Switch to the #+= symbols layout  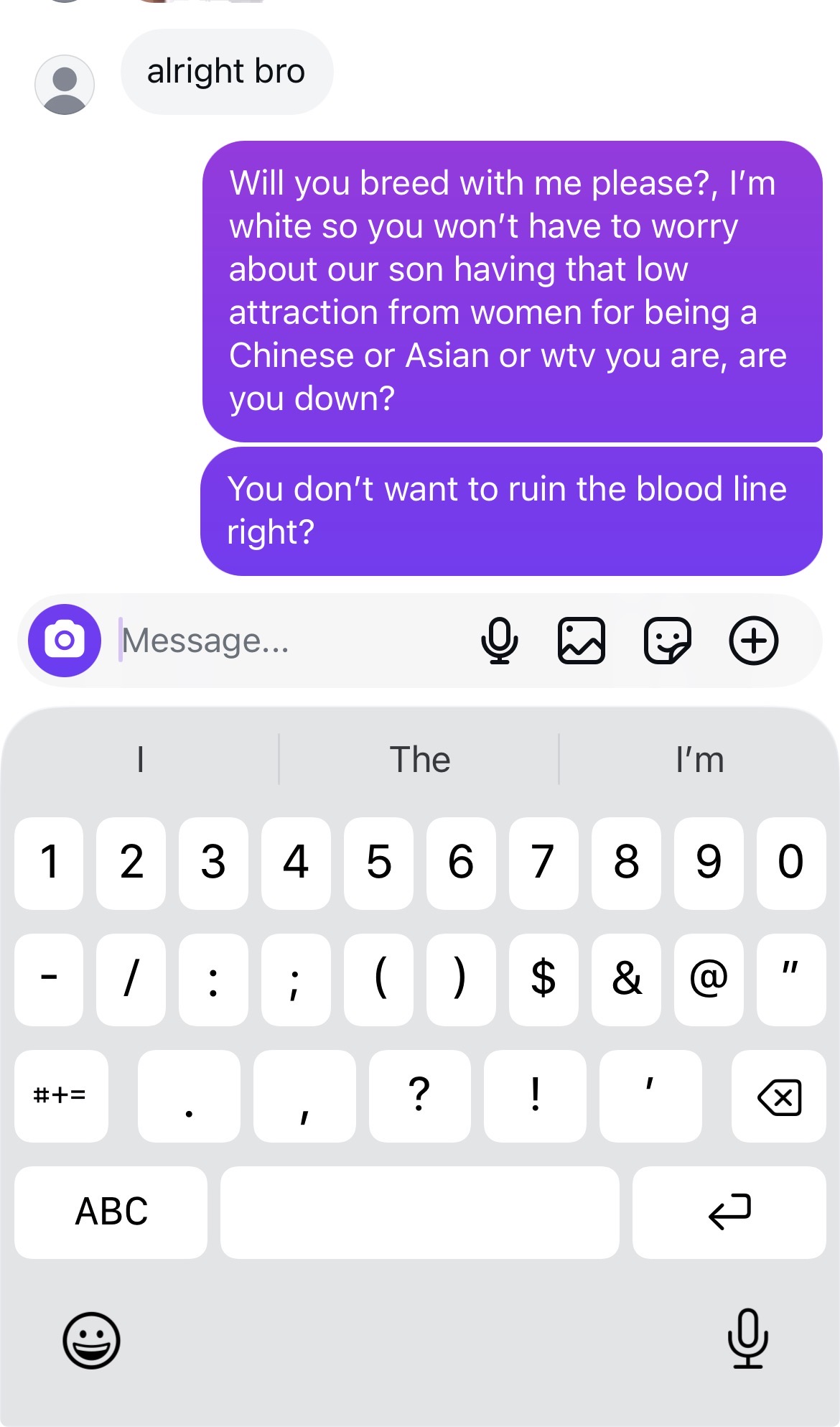click(61, 1097)
